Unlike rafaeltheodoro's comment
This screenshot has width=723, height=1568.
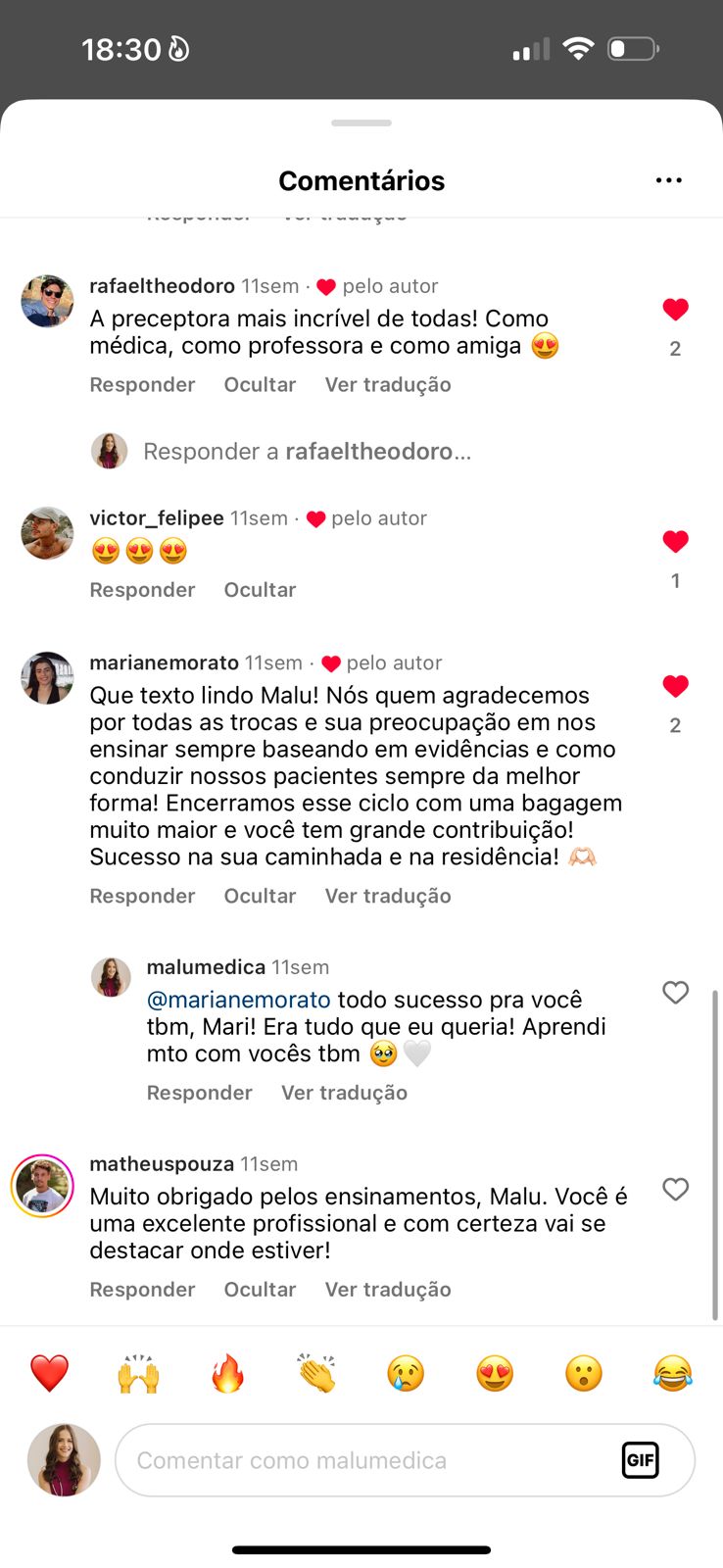point(675,311)
